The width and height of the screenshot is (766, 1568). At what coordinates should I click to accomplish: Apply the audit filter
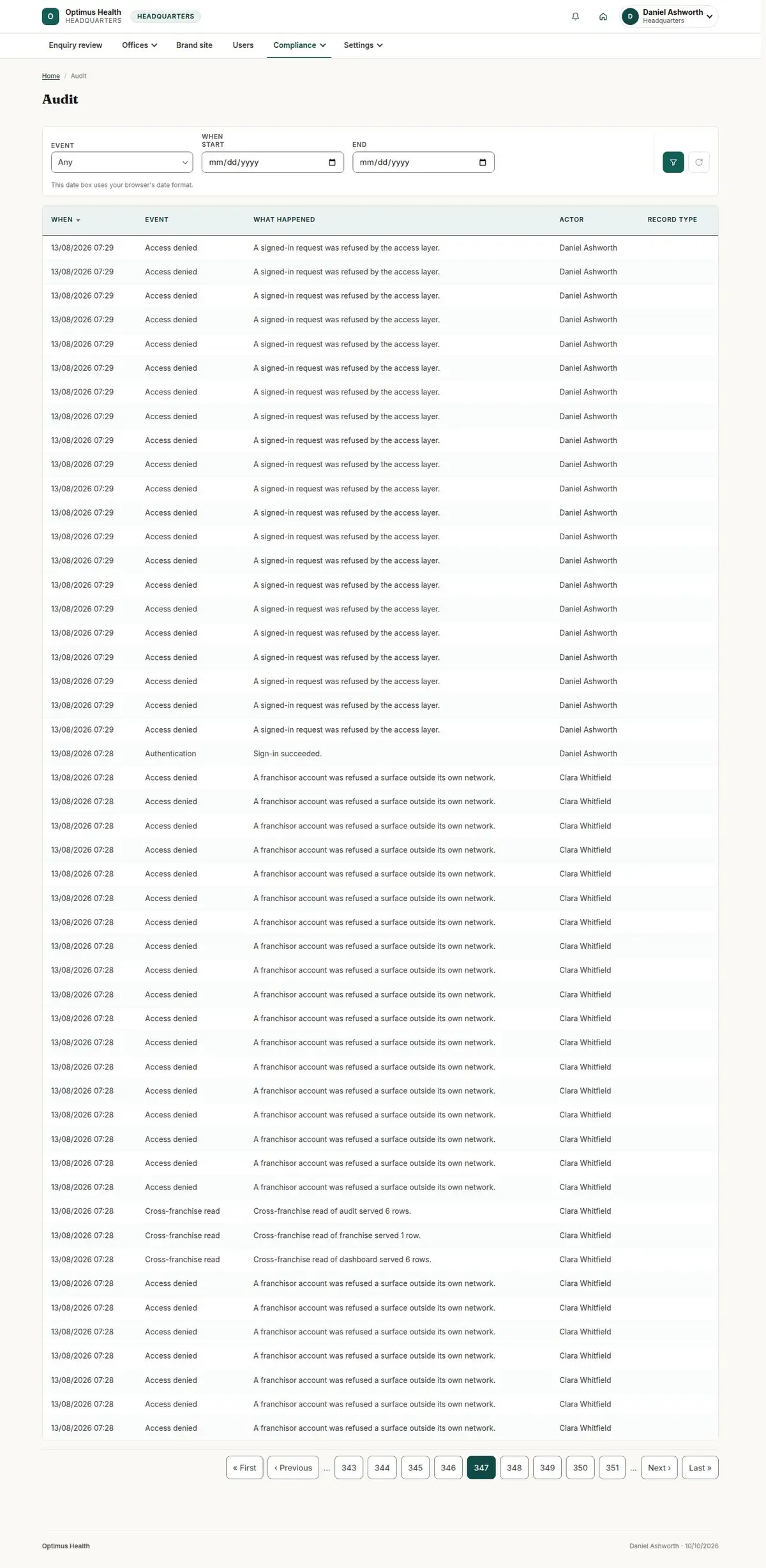click(673, 162)
